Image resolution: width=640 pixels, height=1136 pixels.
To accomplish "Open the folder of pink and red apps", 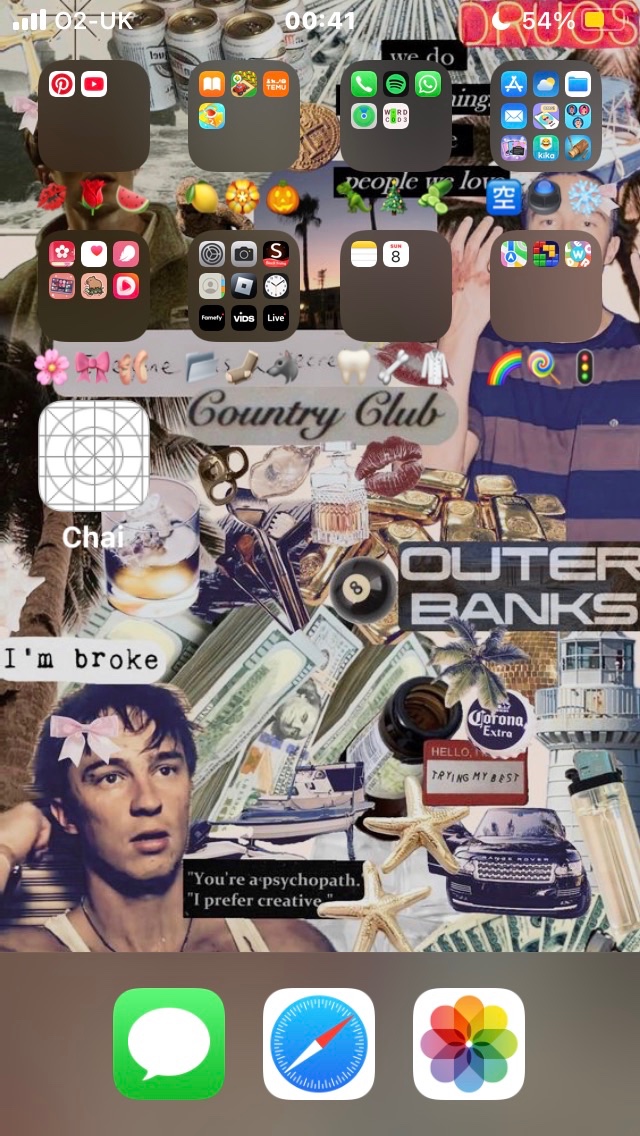I will pyautogui.click(x=94, y=286).
